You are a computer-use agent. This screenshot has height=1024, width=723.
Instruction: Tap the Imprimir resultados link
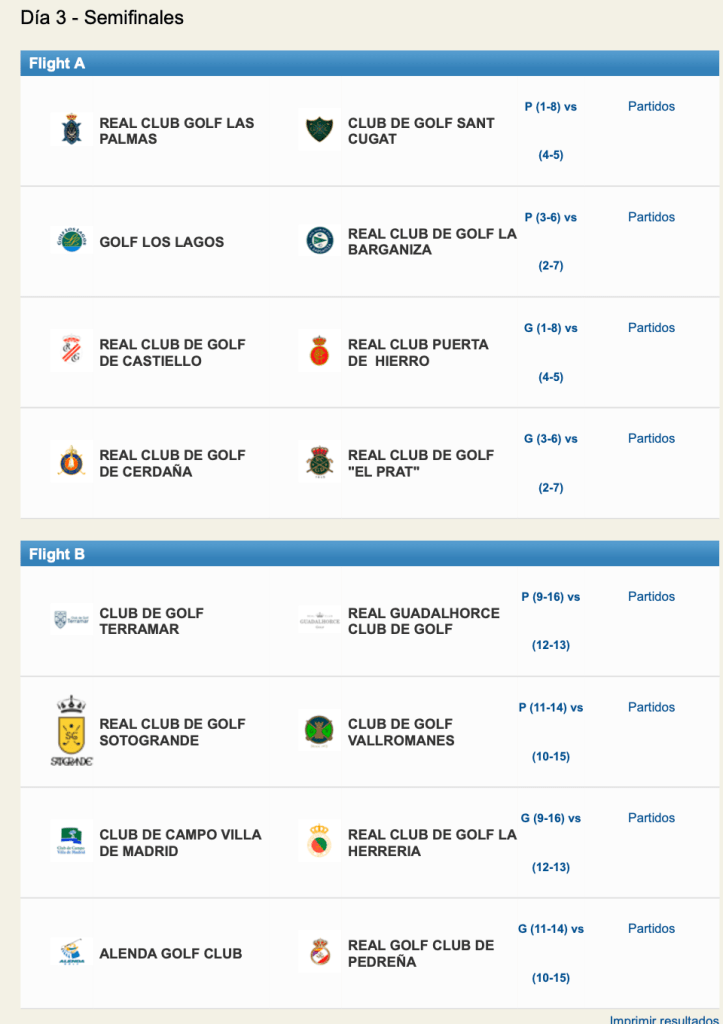[665, 1019]
